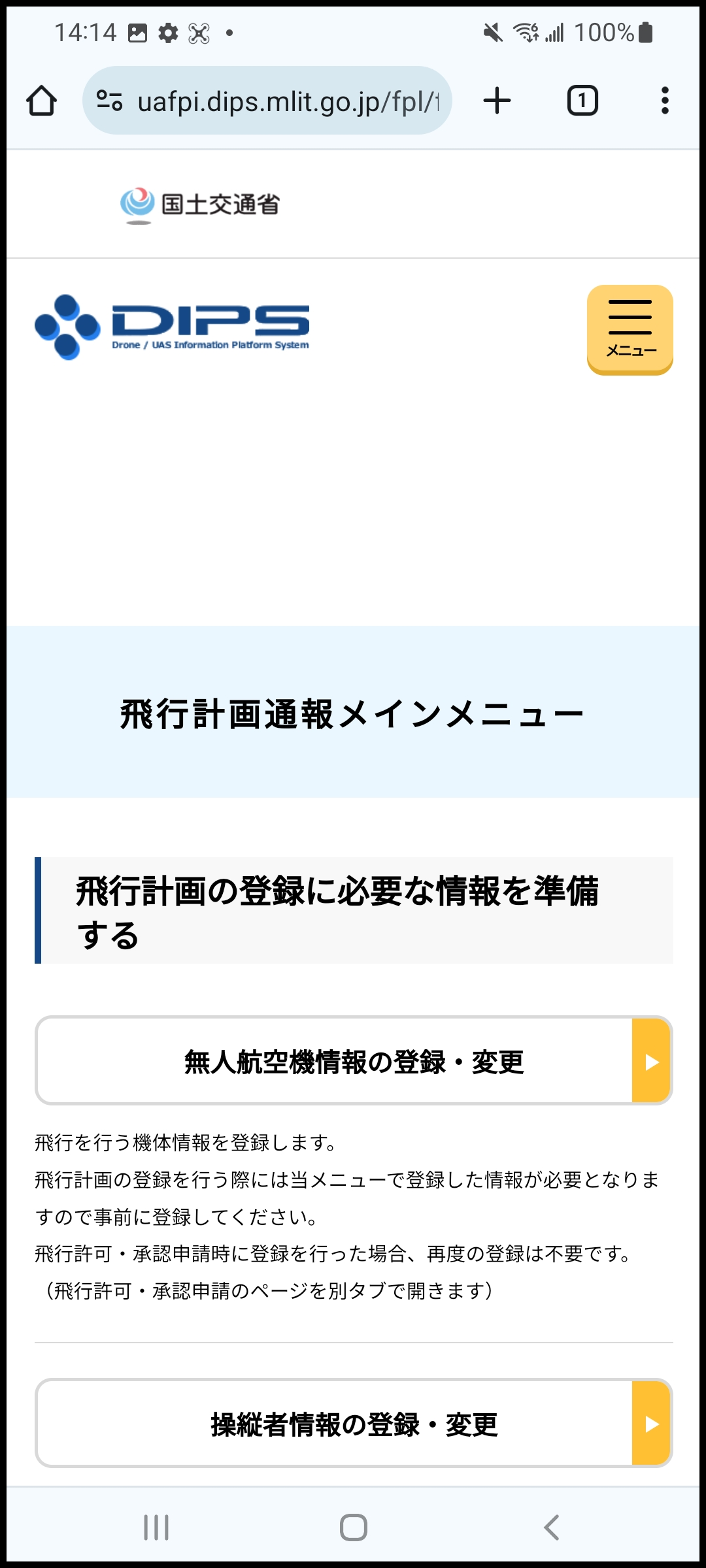
Task: Open the tab switcher
Action: click(582, 101)
